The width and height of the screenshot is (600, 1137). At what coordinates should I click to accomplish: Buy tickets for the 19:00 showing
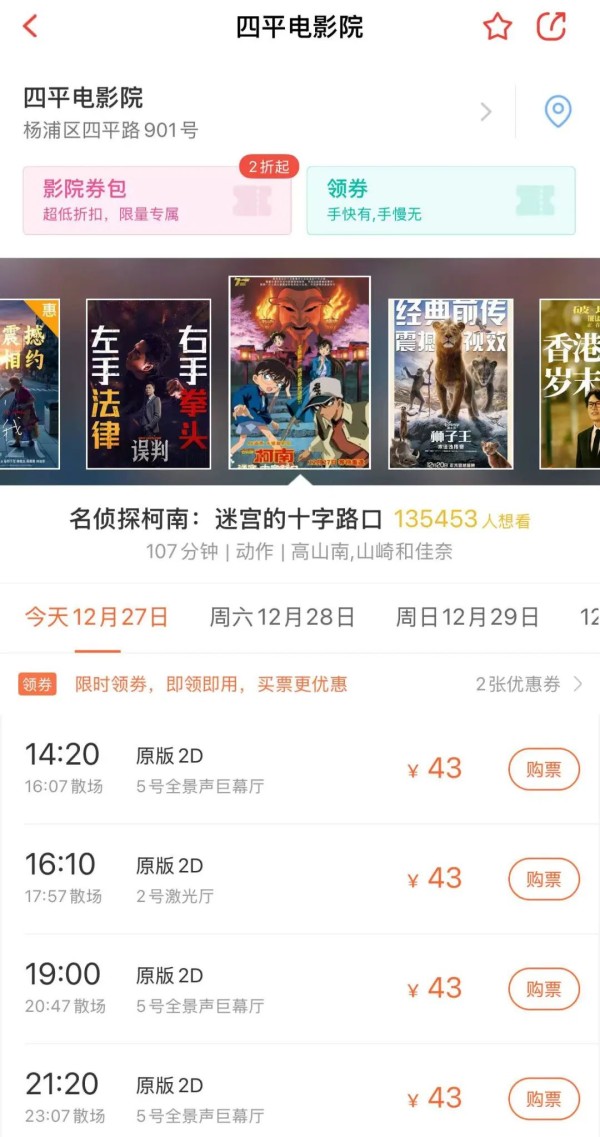543,989
